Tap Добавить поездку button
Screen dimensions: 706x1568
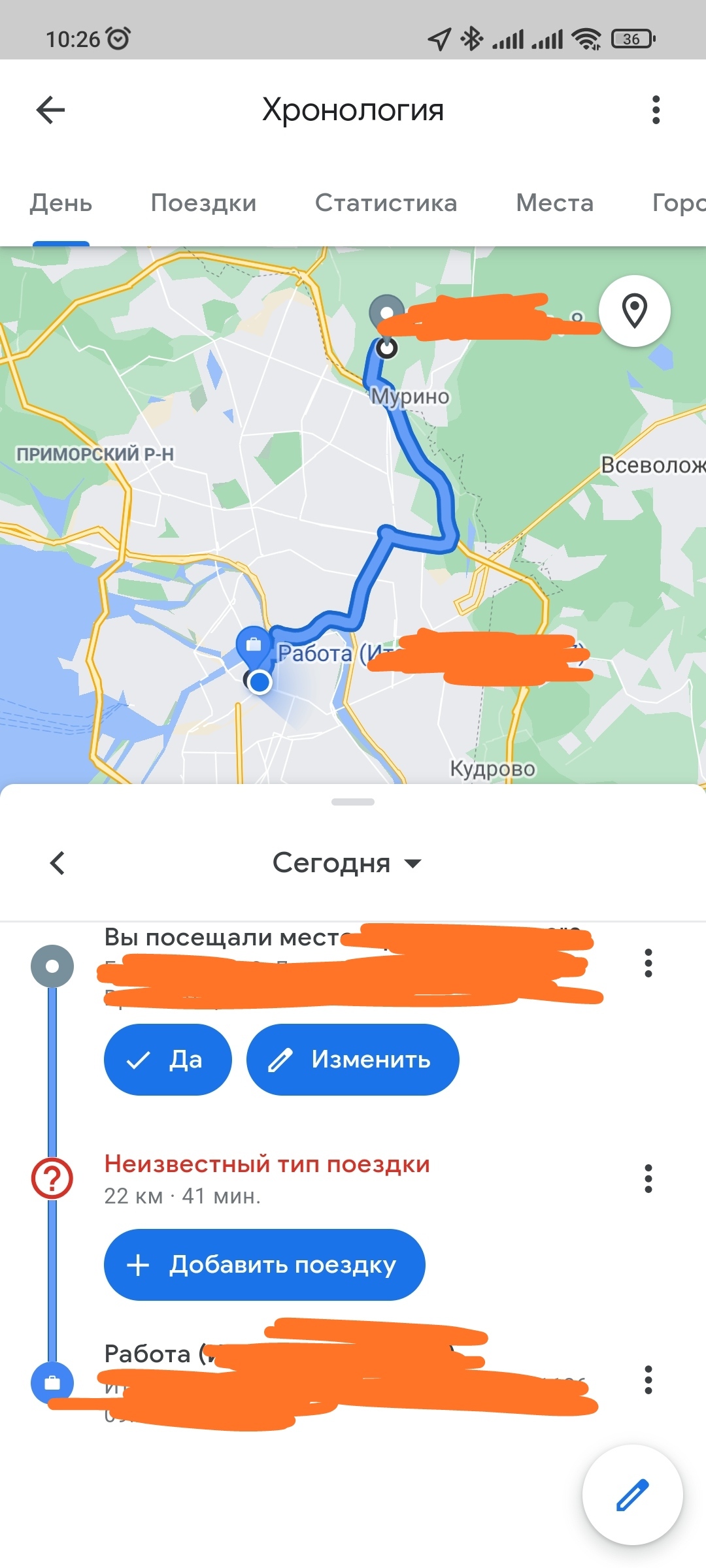click(x=264, y=1265)
